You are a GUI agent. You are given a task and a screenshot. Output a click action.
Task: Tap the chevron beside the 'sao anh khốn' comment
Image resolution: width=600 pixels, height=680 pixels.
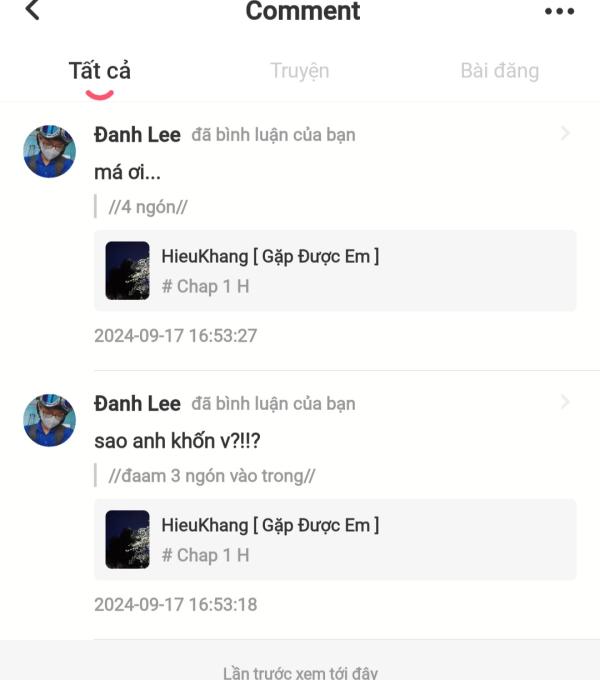pos(565,403)
